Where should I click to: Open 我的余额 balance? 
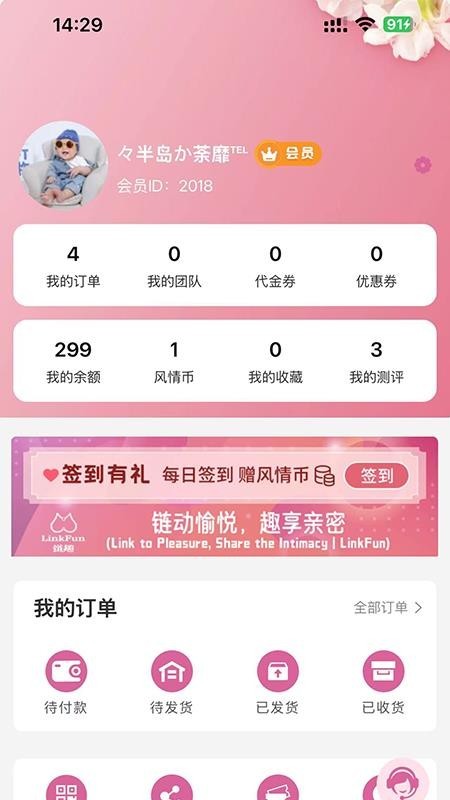click(73, 362)
